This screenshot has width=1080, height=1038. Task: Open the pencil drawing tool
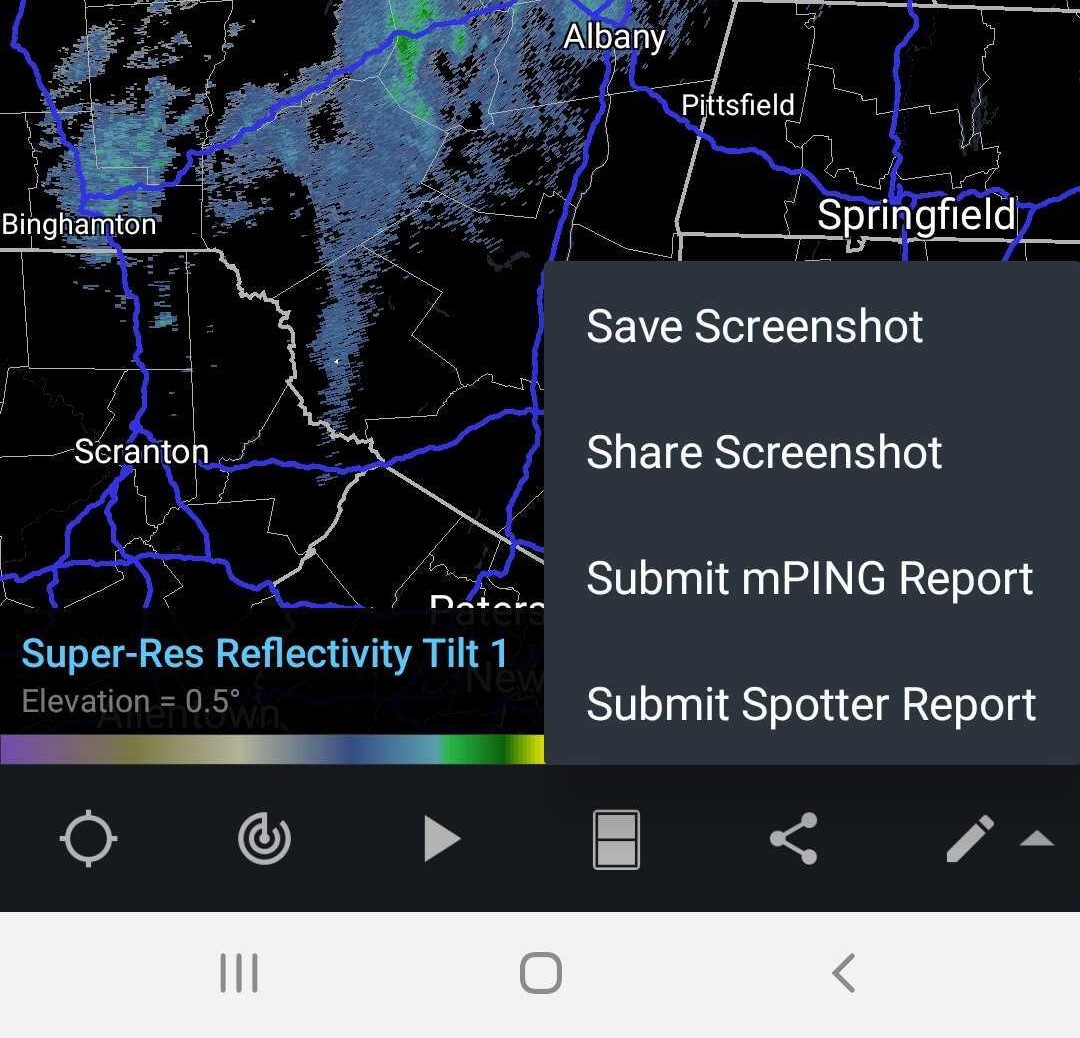pos(969,838)
